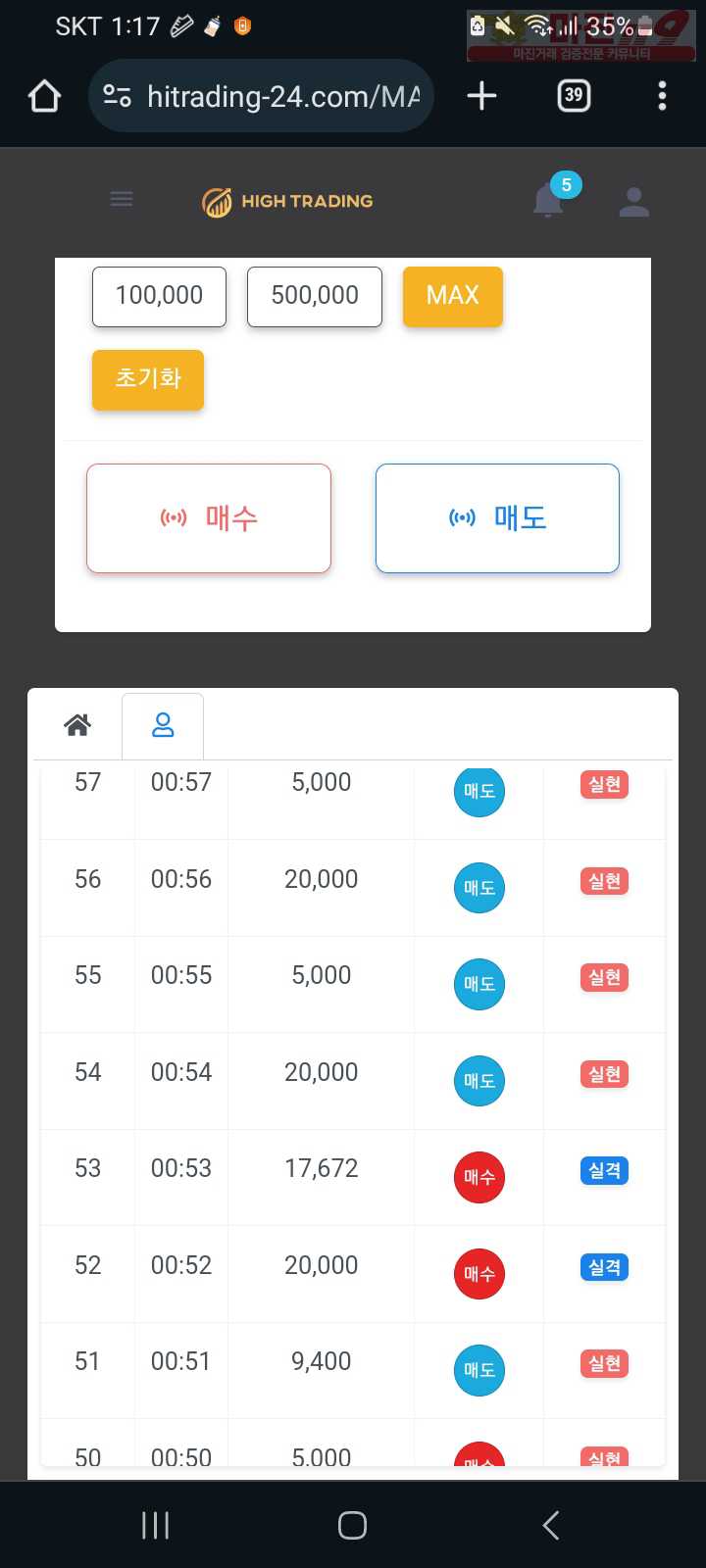706x1568 pixels.
Task: Select the 500,000 amount button
Action: [x=315, y=296]
